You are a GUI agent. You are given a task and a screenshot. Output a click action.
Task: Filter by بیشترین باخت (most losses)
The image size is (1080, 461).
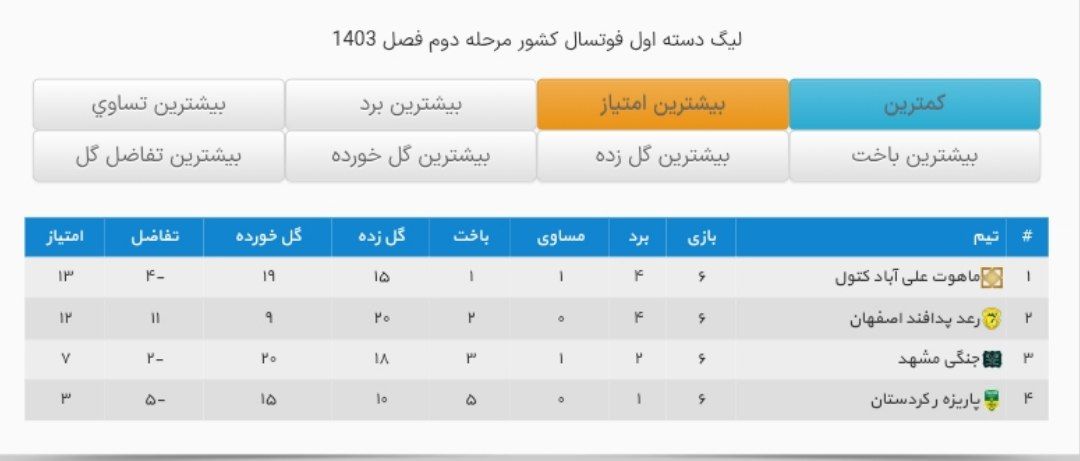pyautogui.click(x=914, y=156)
